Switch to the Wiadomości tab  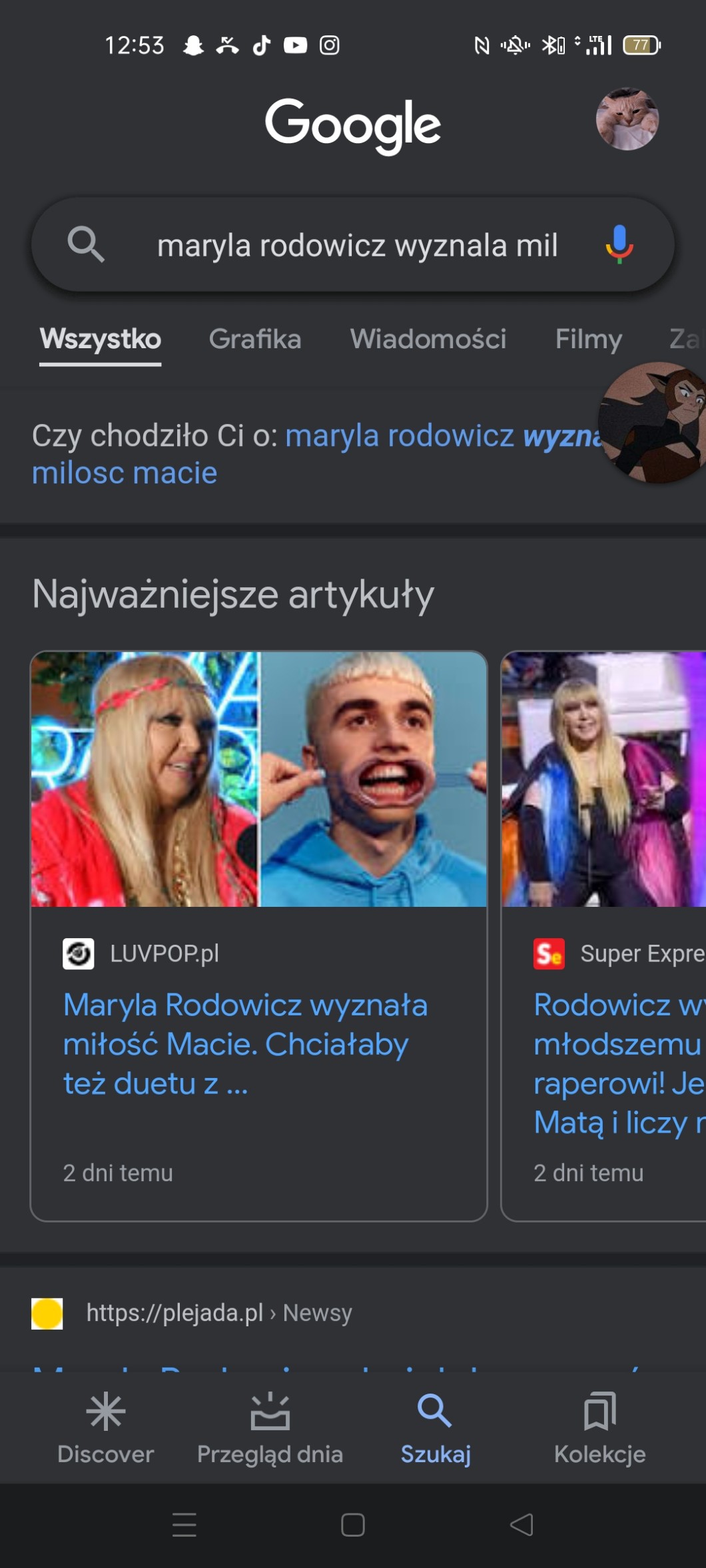[428, 339]
